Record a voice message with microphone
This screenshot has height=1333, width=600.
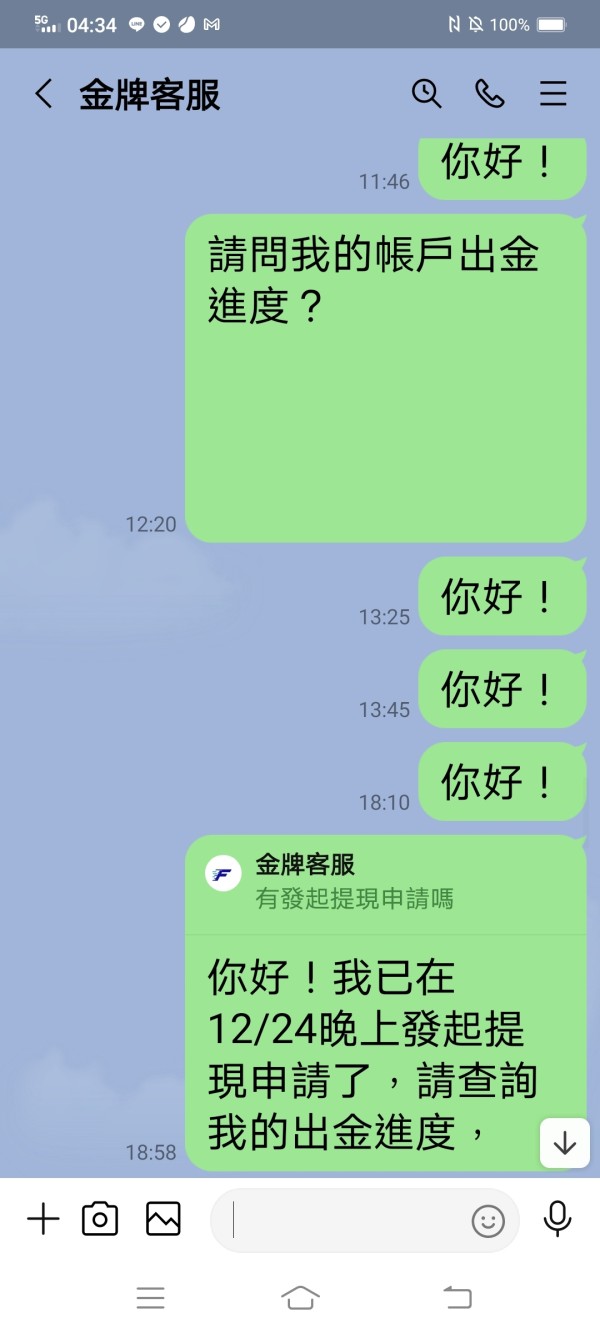557,1220
